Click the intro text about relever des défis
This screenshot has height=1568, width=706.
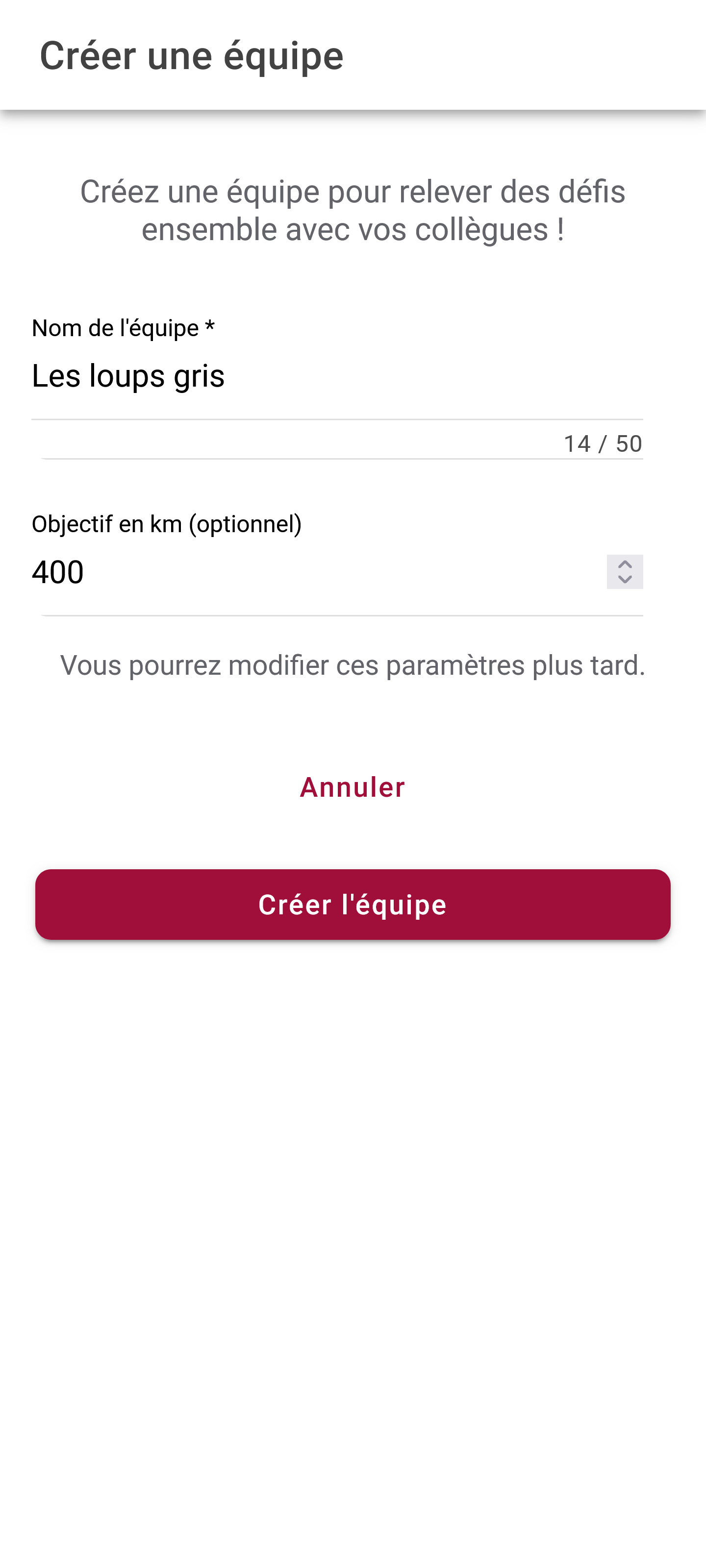(353, 210)
